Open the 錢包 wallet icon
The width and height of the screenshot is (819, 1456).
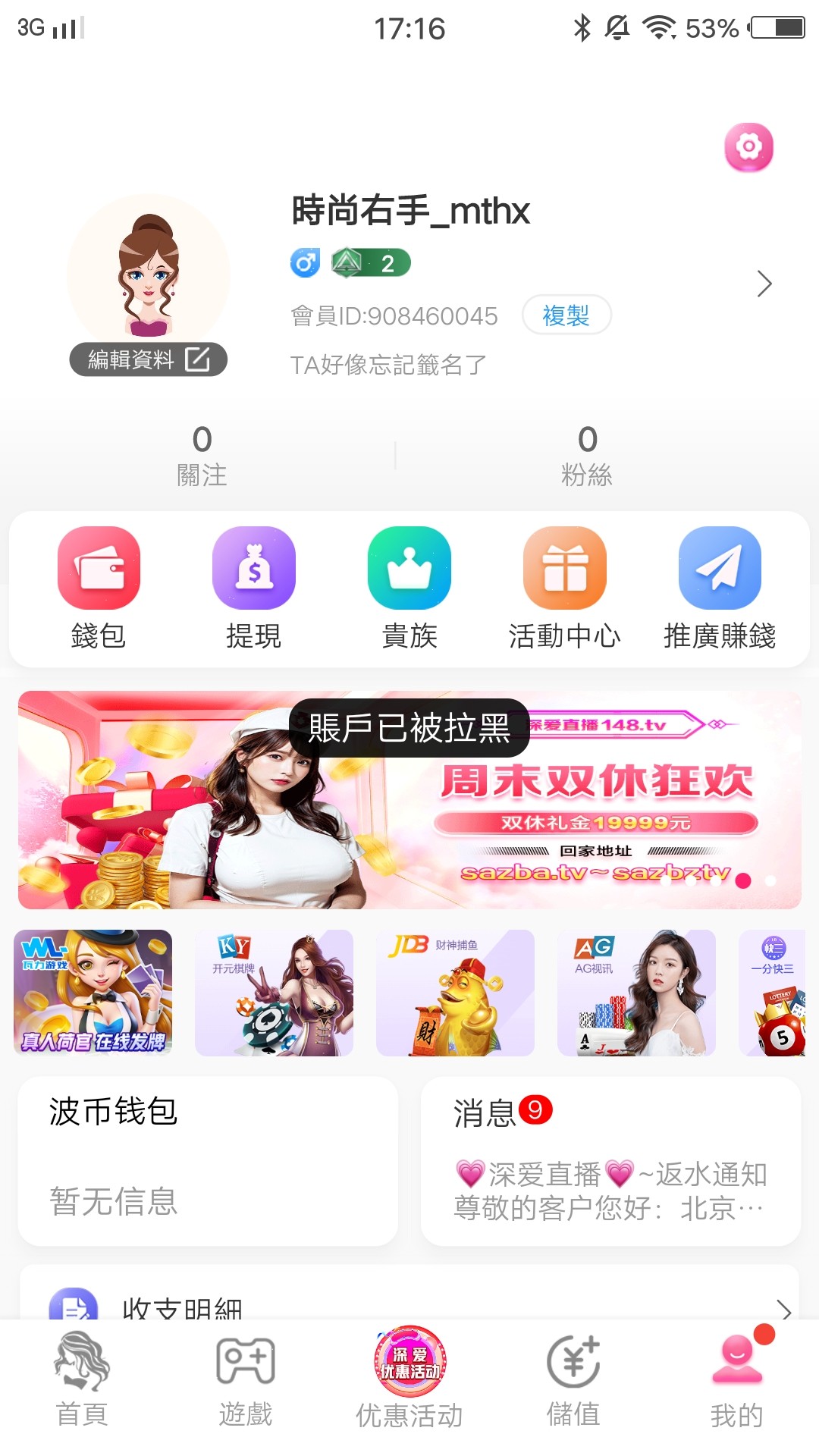[x=99, y=567]
